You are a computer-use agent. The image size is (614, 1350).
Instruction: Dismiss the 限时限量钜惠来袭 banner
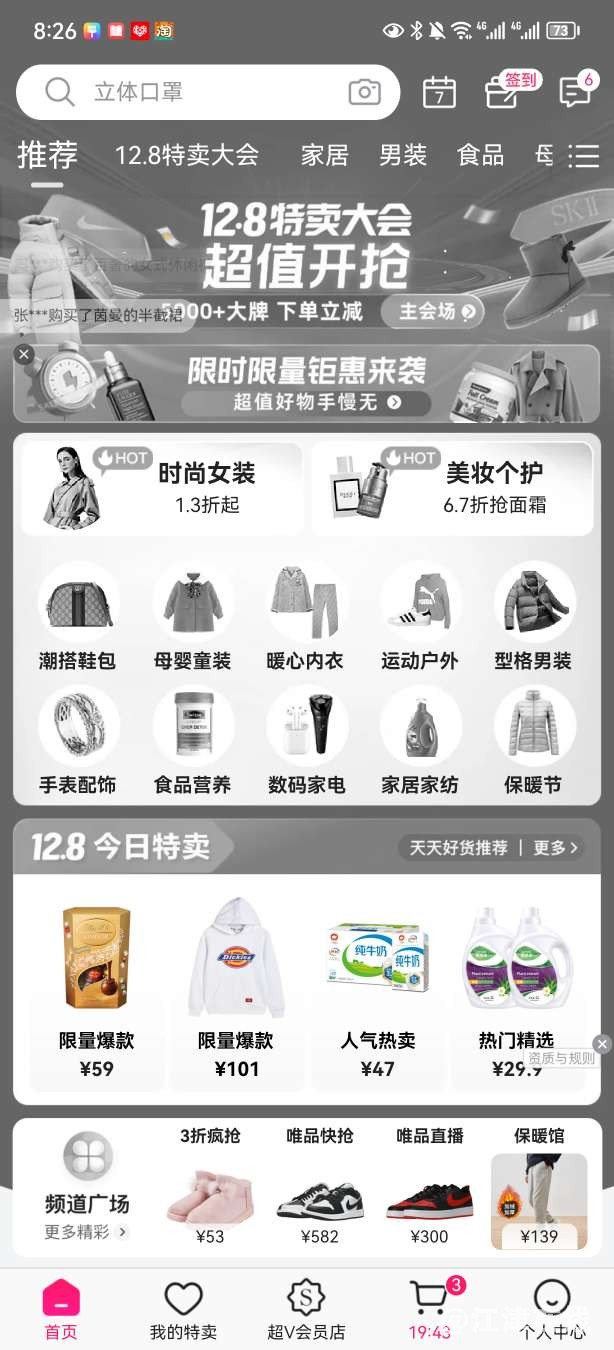[x=24, y=354]
